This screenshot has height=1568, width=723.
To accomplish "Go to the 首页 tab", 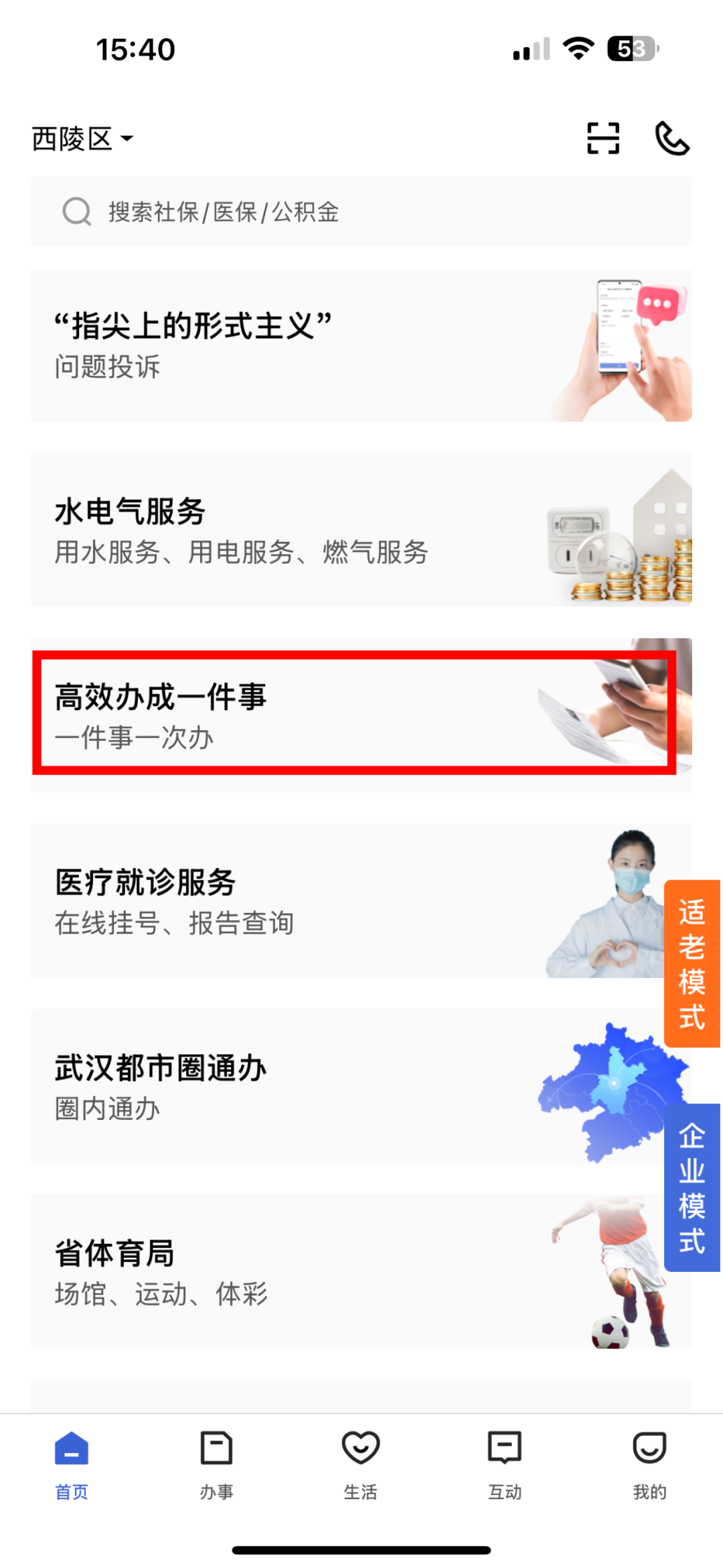I will 72,1465.
